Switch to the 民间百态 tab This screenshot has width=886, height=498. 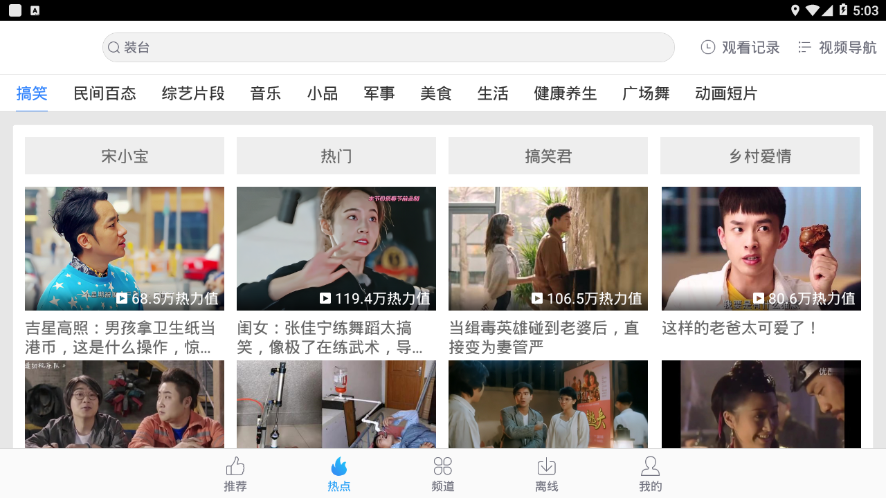pyautogui.click(x=105, y=93)
